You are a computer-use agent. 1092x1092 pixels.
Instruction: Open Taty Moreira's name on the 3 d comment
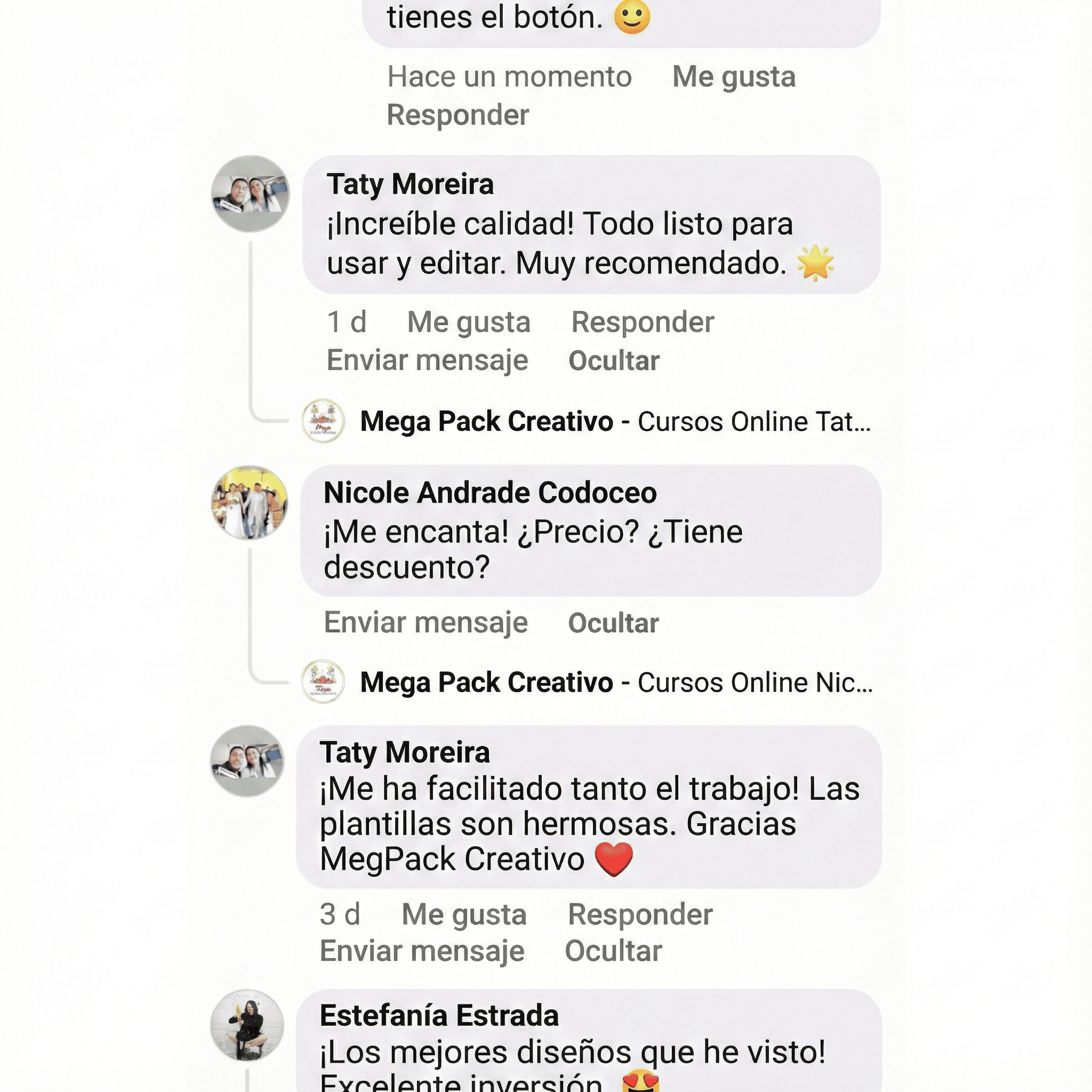point(404,752)
